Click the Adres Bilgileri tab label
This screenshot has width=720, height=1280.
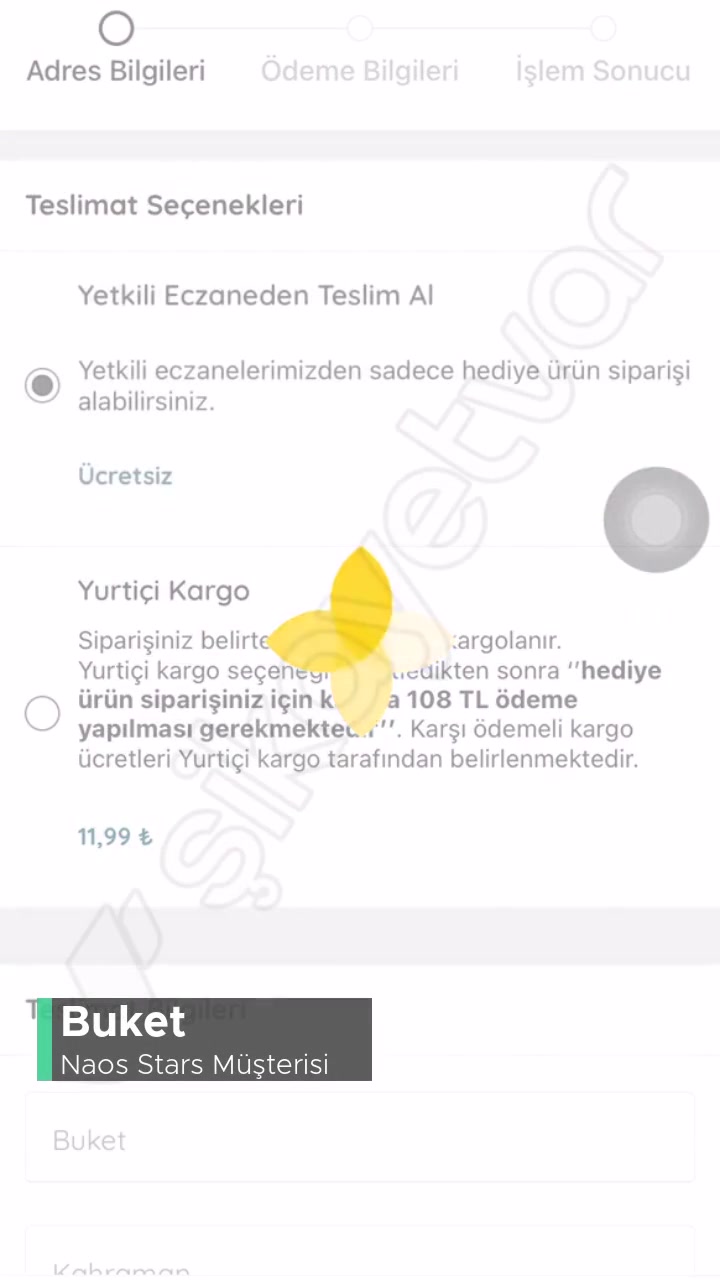pos(115,70)
